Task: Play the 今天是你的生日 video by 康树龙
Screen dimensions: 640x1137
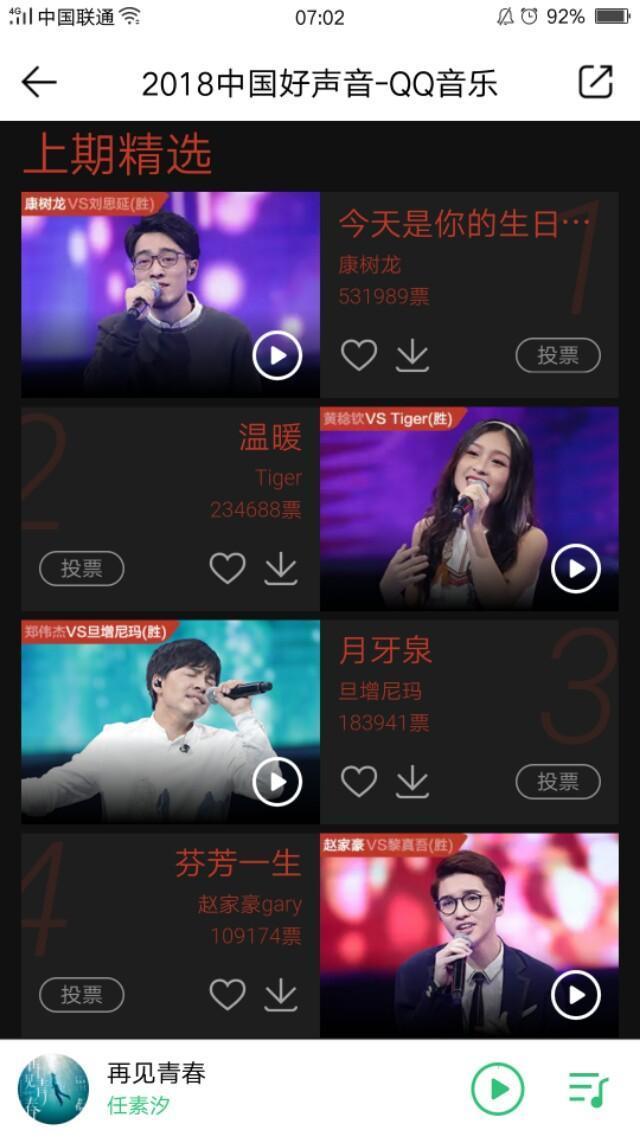Action: pyautogui.click(x=277, y=355)
